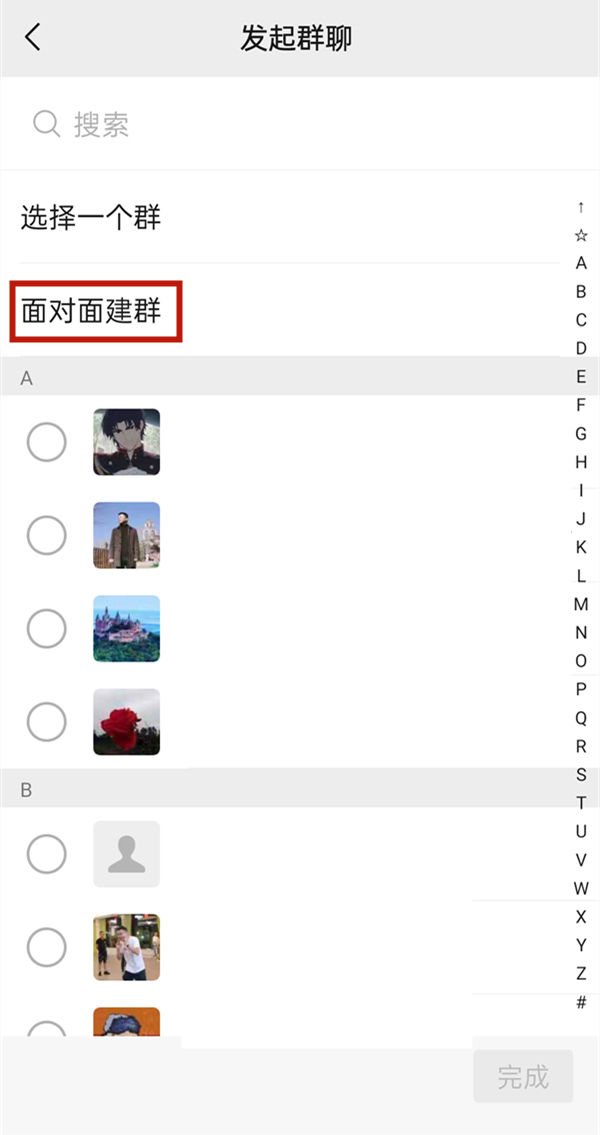The height and width of the screenshot is (1135, 600).
Task: Select the contact with the white shirt man avatar
Action: pyautogui.click(x=46, y=947)
